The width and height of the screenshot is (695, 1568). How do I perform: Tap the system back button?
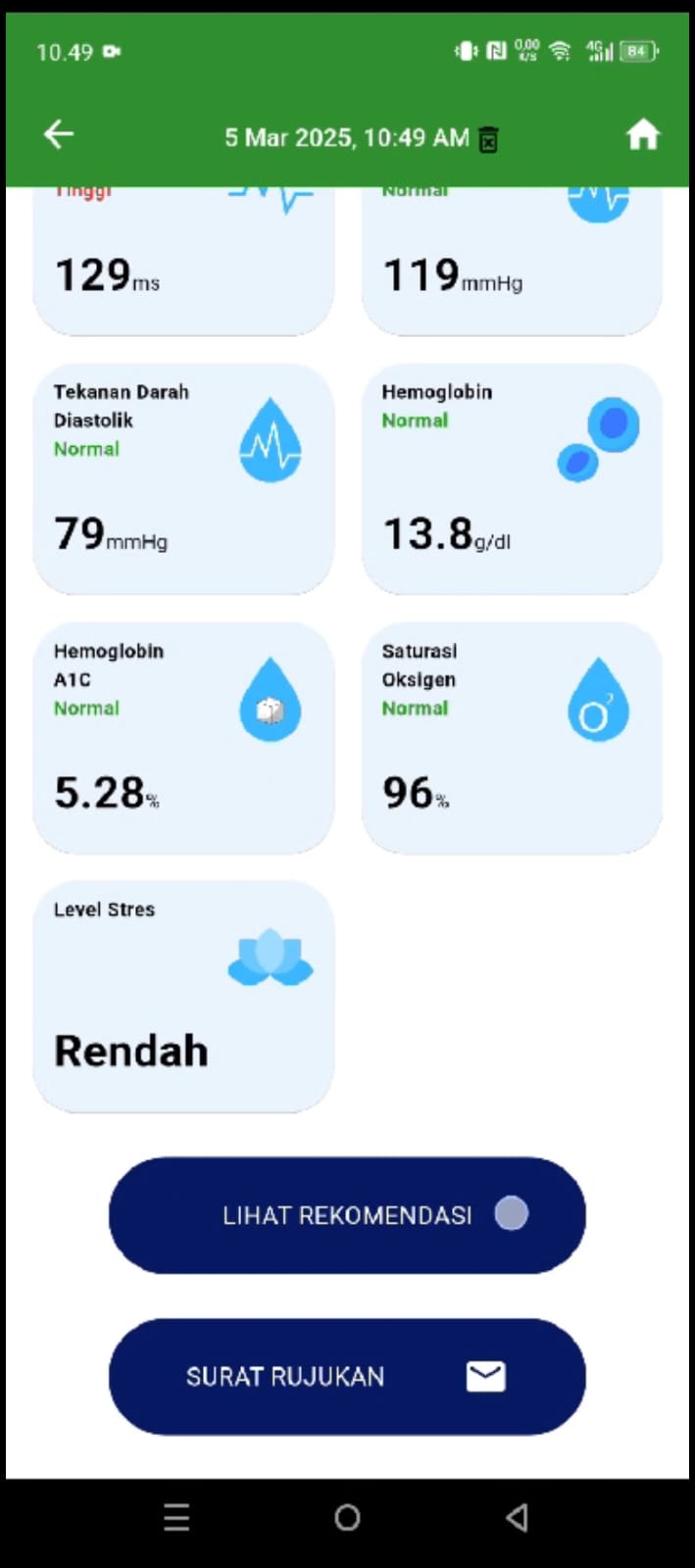point(517,1518)
